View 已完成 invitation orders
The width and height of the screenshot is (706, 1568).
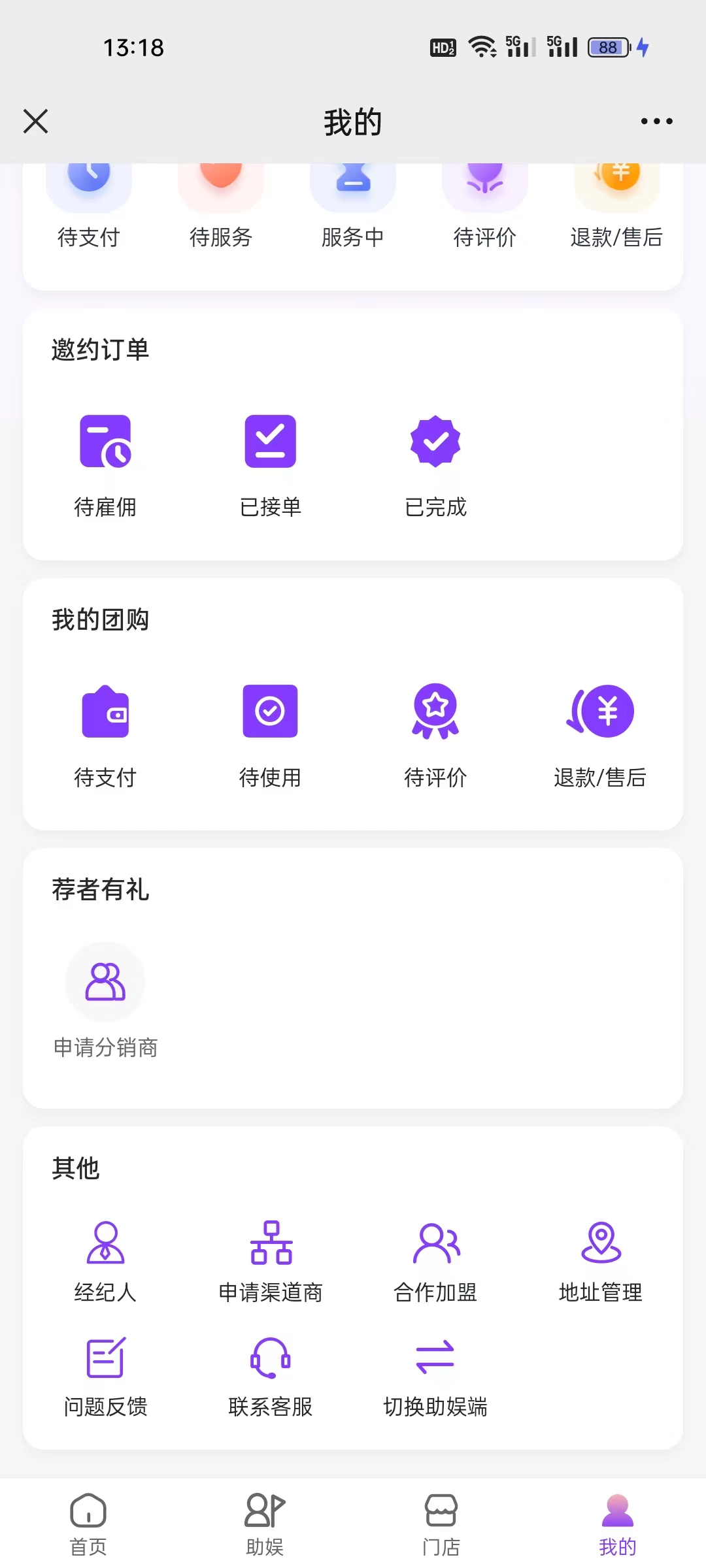point(435,464)
